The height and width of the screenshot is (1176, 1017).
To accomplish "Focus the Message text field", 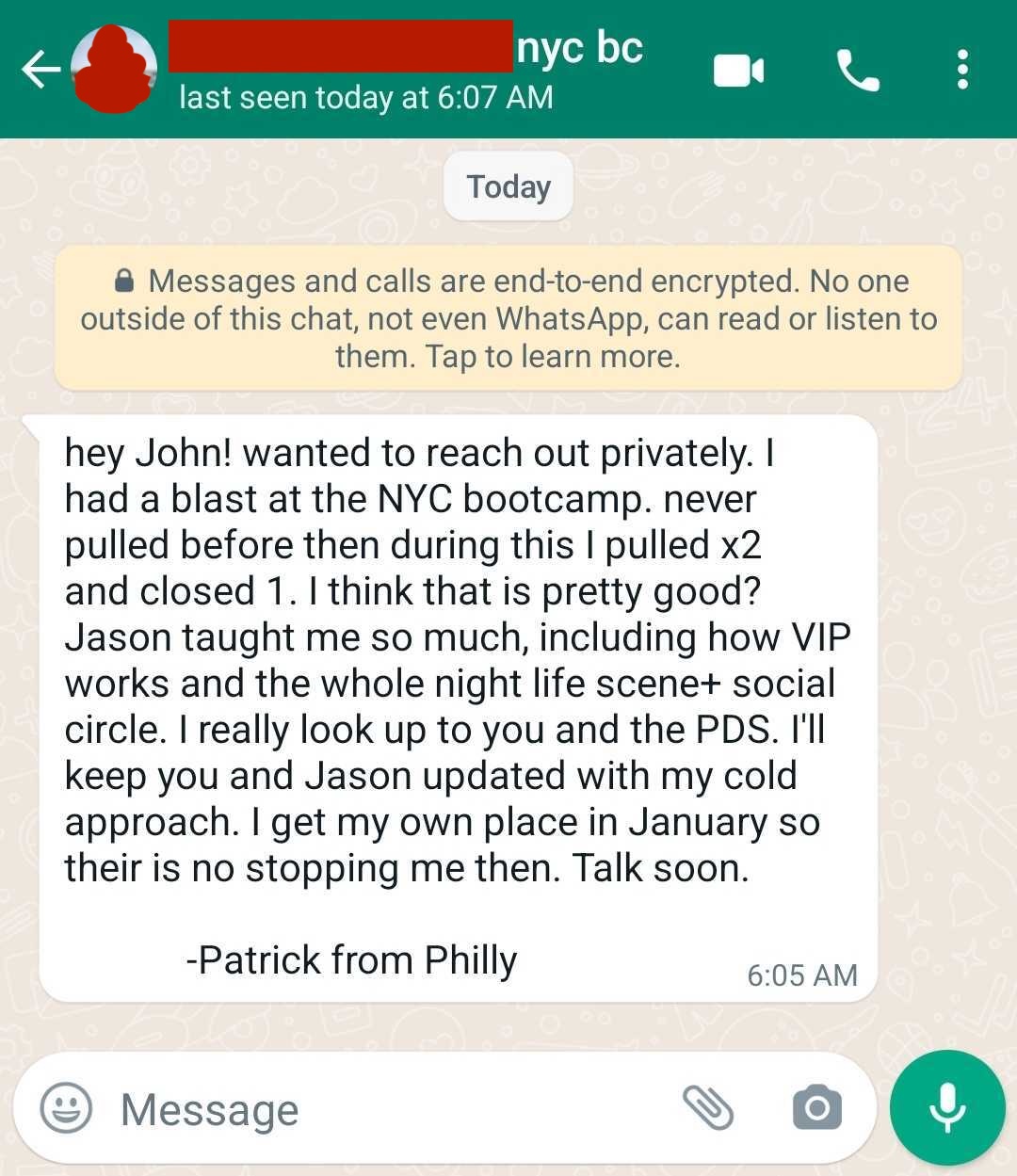I will 377,1109.
